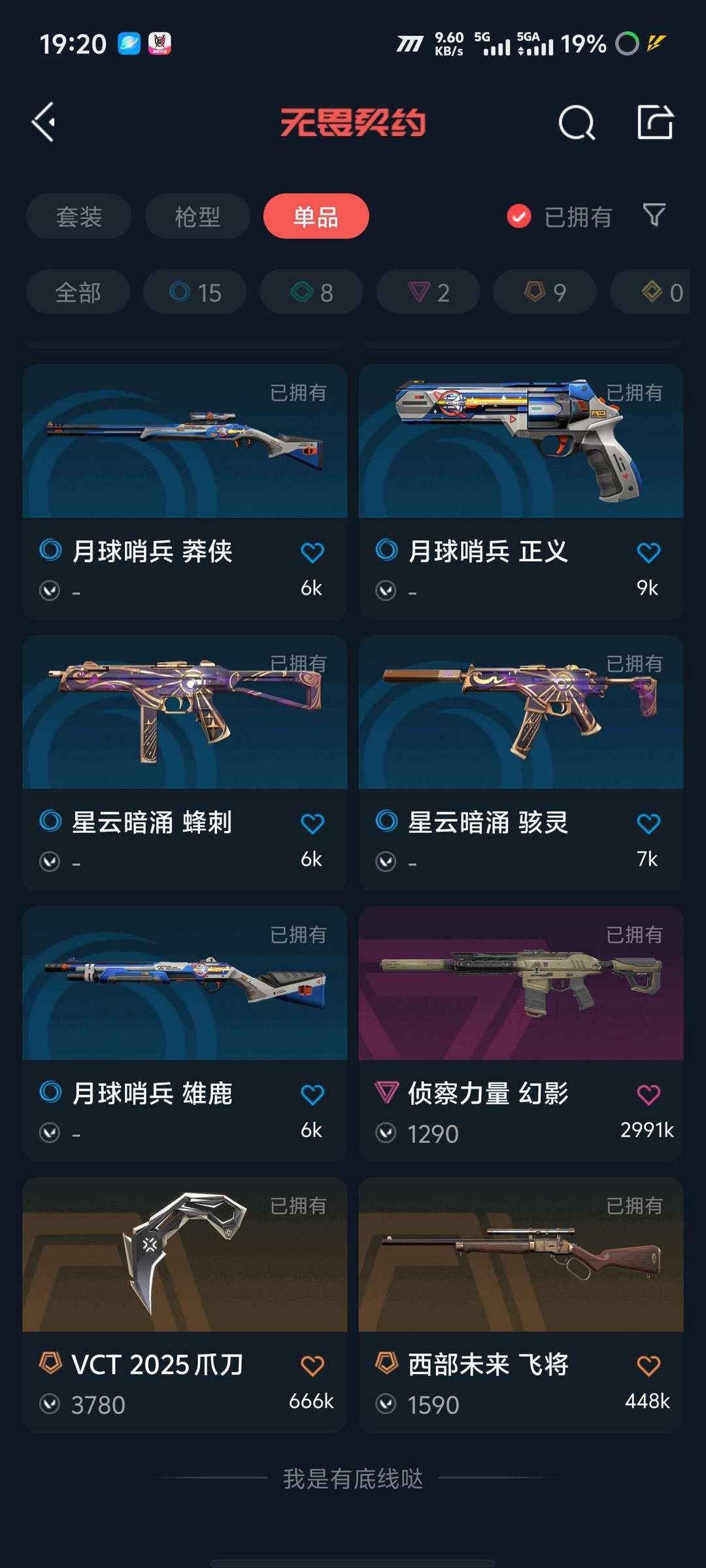This screenshot has width=706, height=1568.
Task: Open the funnel filter icon
Action: (654, 215)
